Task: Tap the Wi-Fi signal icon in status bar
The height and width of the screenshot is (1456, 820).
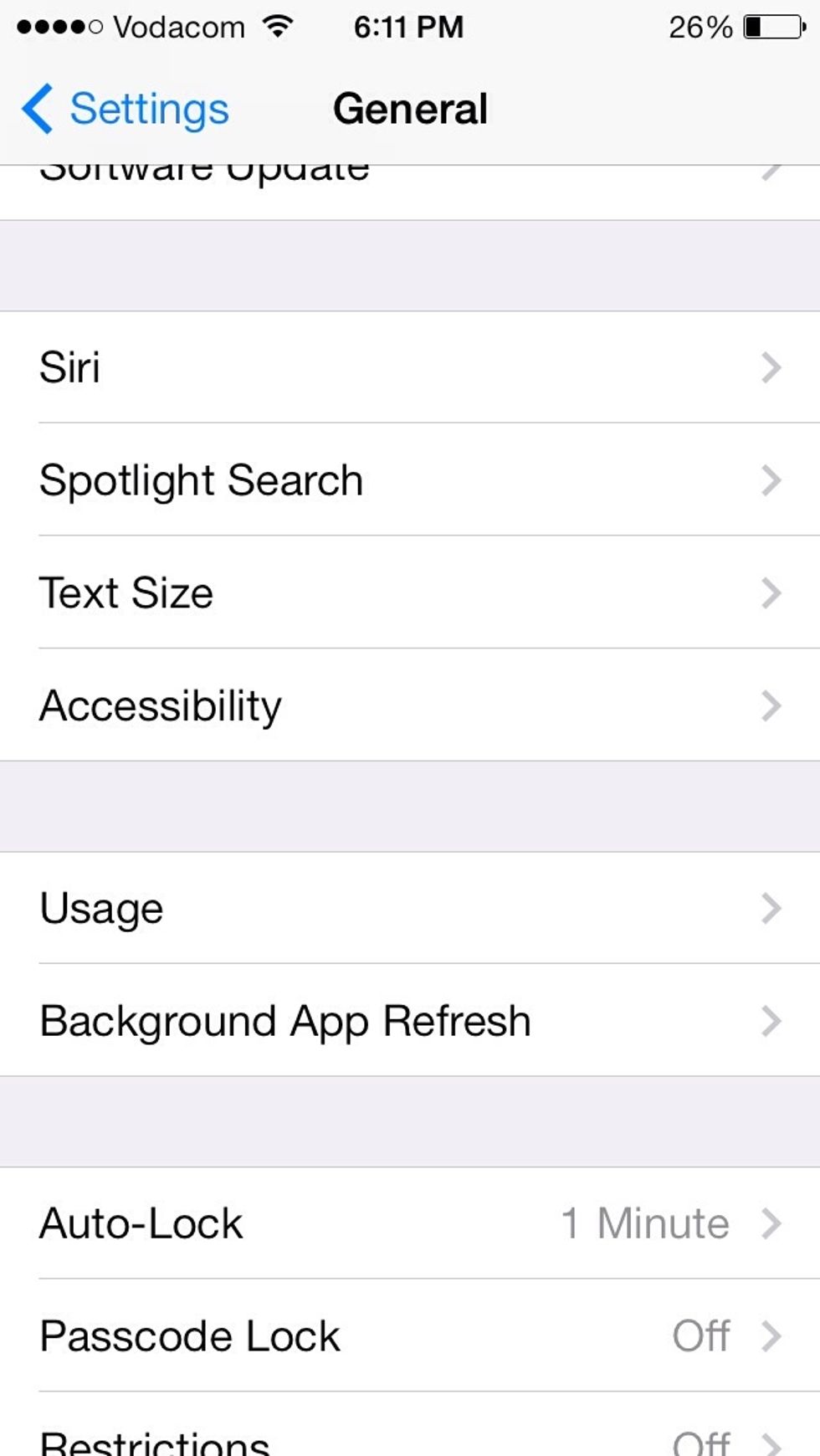Action: coord(276,26)
